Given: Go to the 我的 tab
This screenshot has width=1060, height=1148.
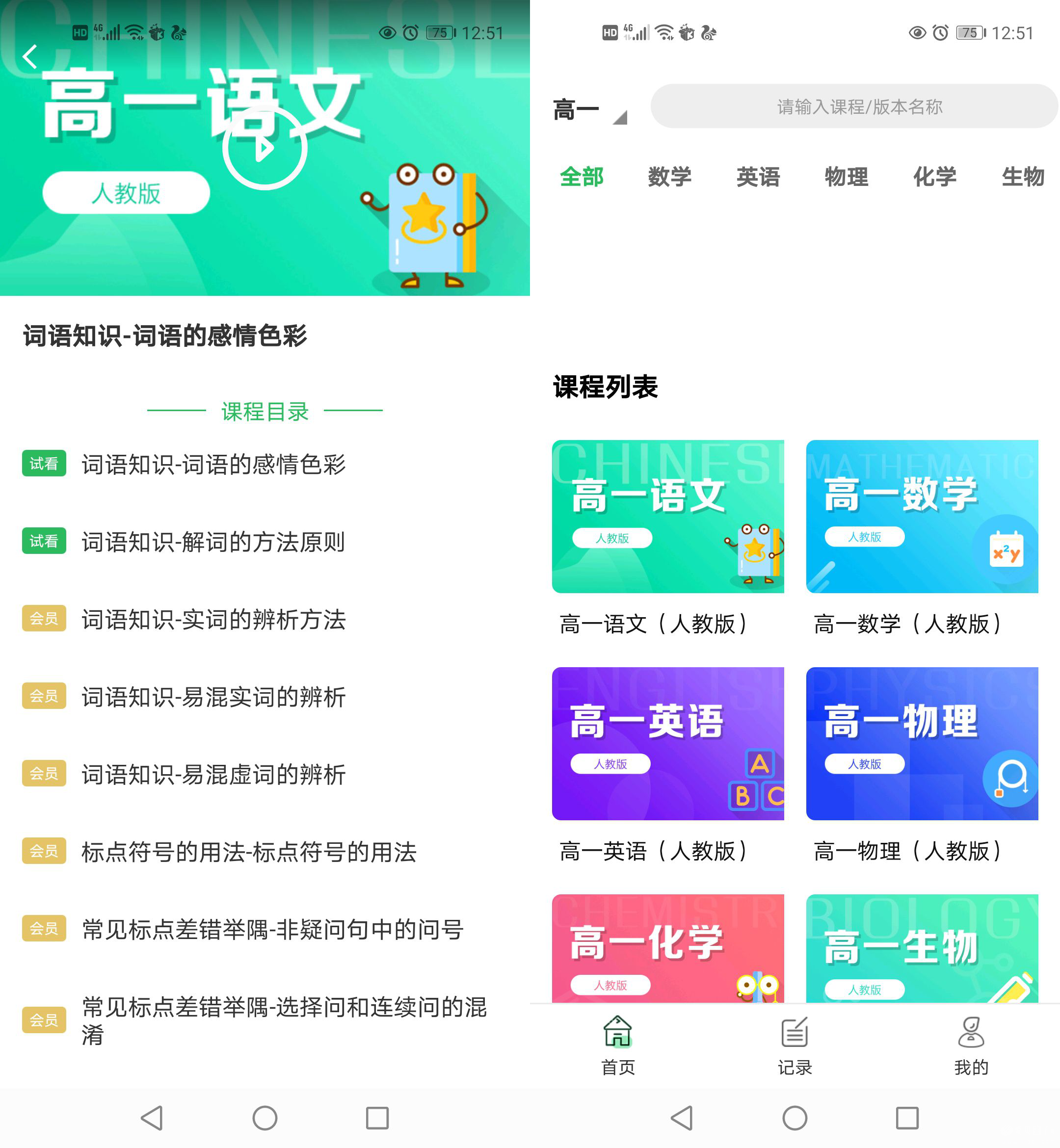Looking at the screenshot, I should click(x=971, y=1045).
